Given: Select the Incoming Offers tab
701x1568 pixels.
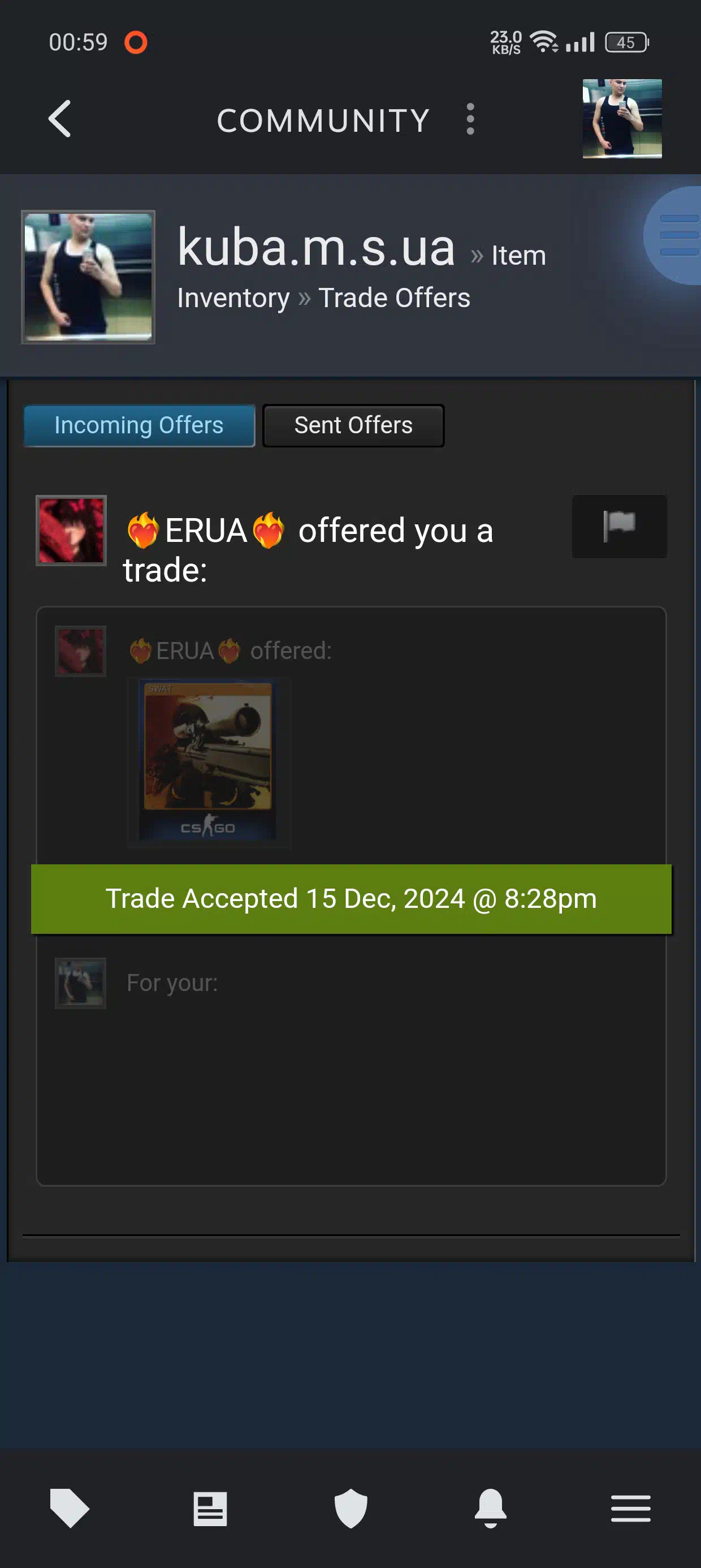Looking at the screenshot, I should 139,425.
